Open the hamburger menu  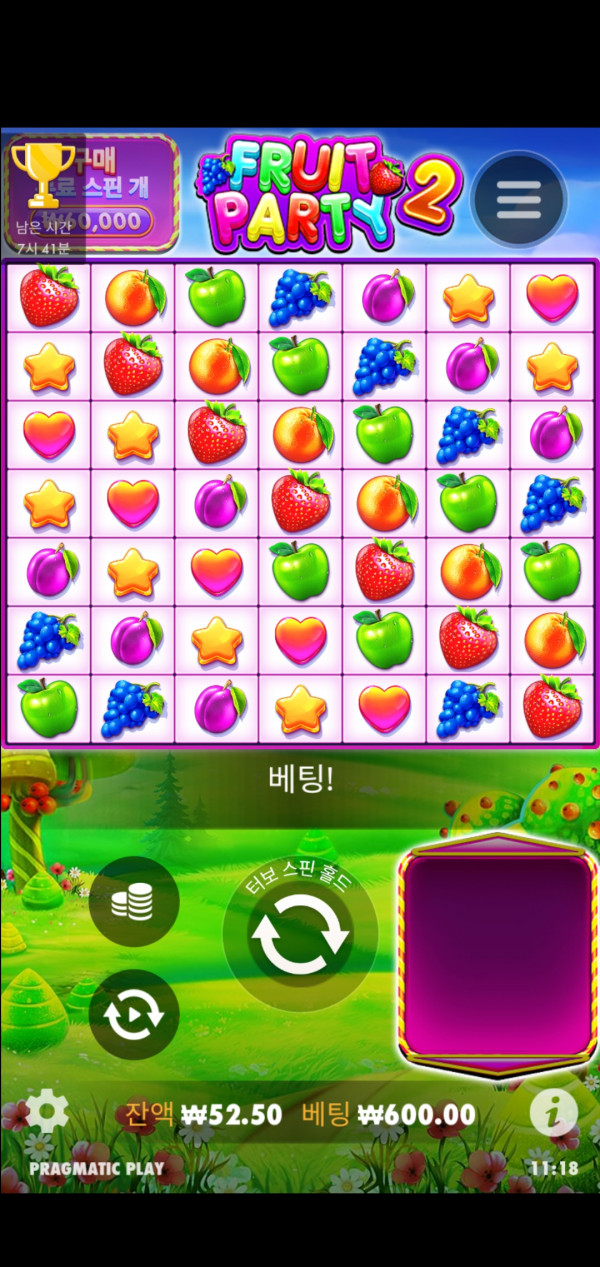pyautogui.click(x=518, y=200)
